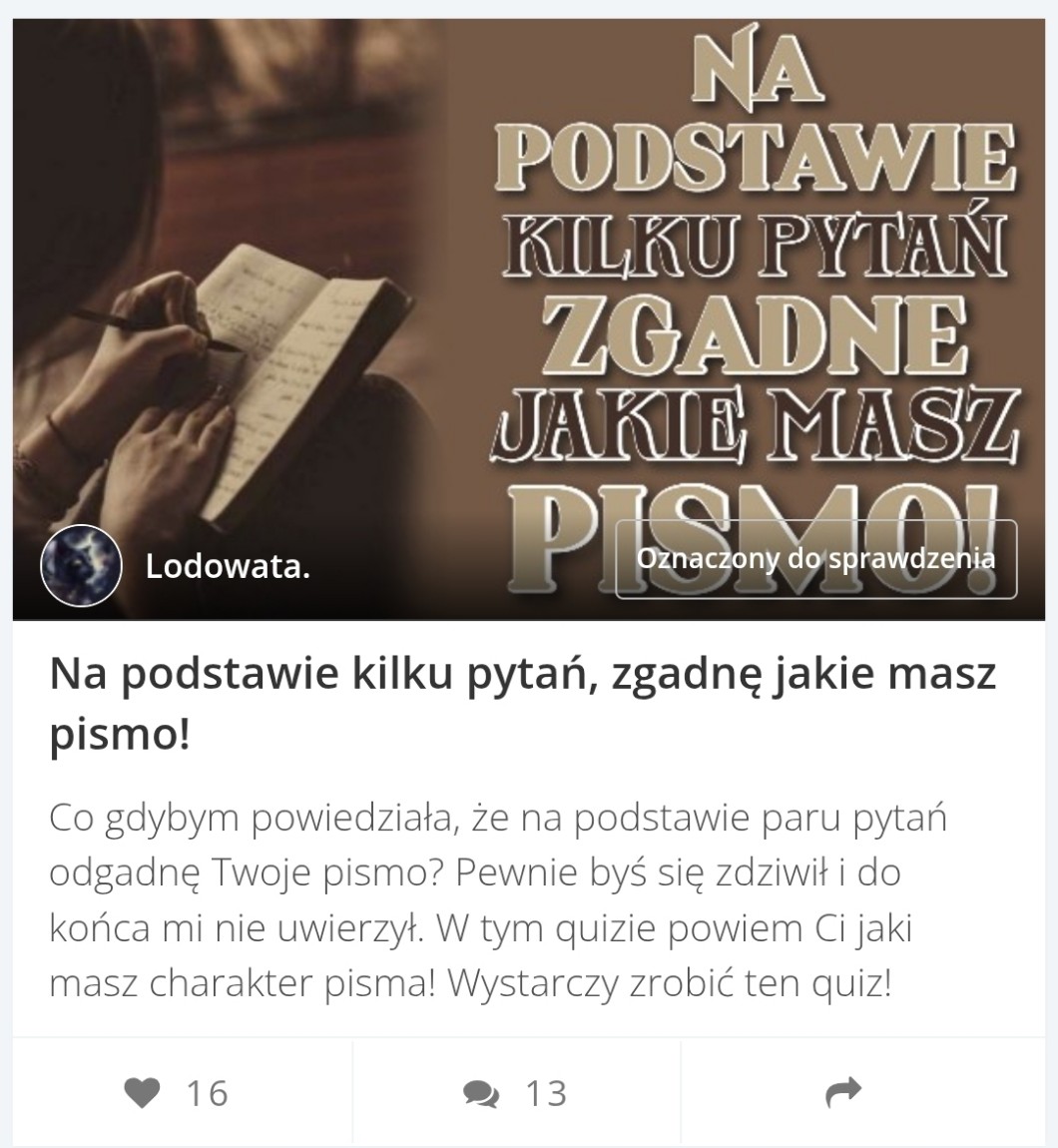
Task: Like this quiz with the heart
Action: tap(177, 1093)
